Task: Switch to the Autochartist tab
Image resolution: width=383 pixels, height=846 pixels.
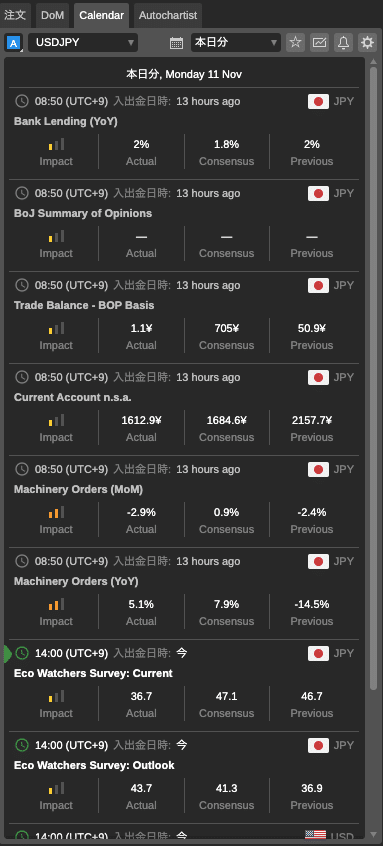Action: click(168, 15)
